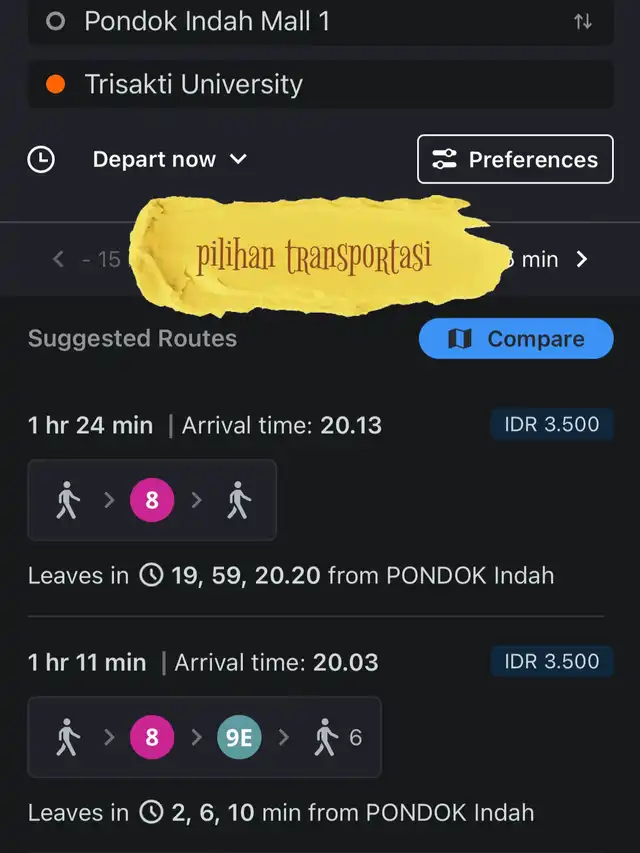Compare routes on the map

515,339
